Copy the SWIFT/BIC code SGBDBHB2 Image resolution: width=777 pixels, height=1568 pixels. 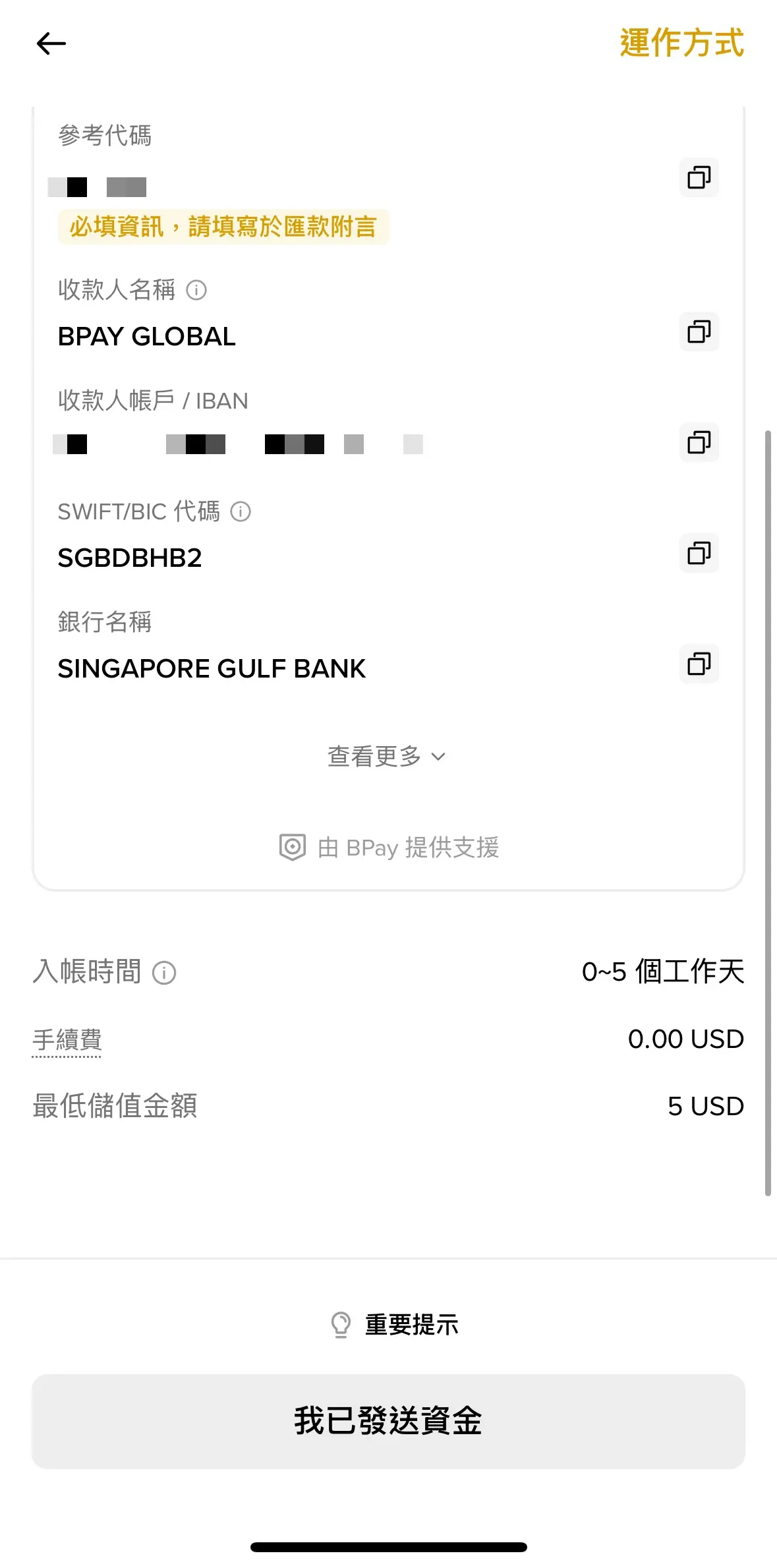[699, 553]
